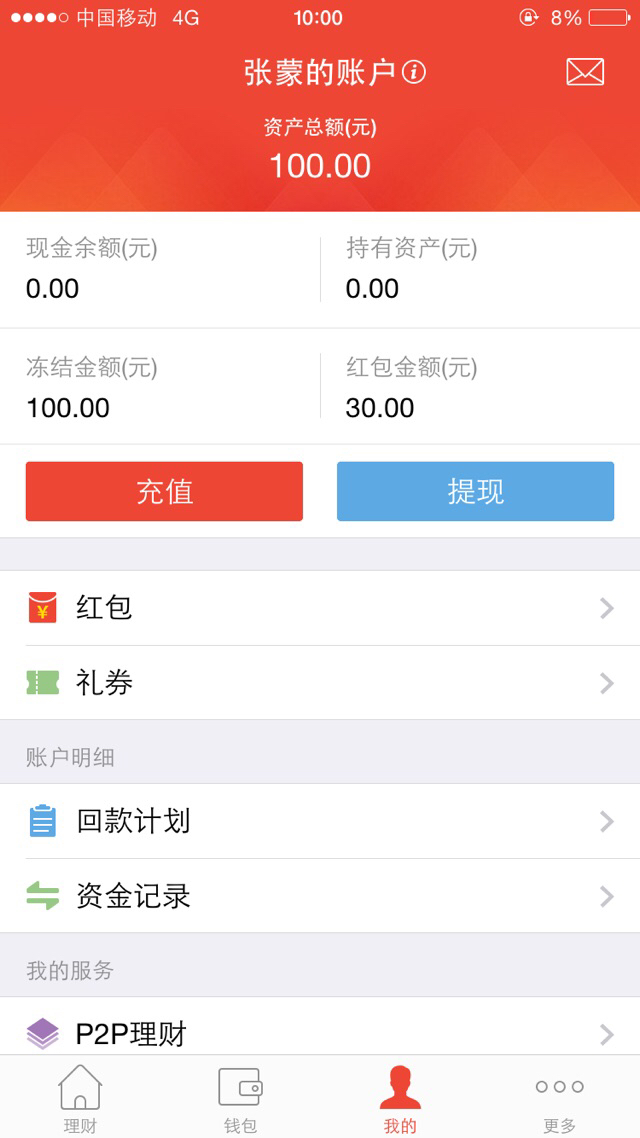Viewport: 640px width, 1138px height.
Task: Tap the 提现 withdraw button
Action: (x=475, y=491)
